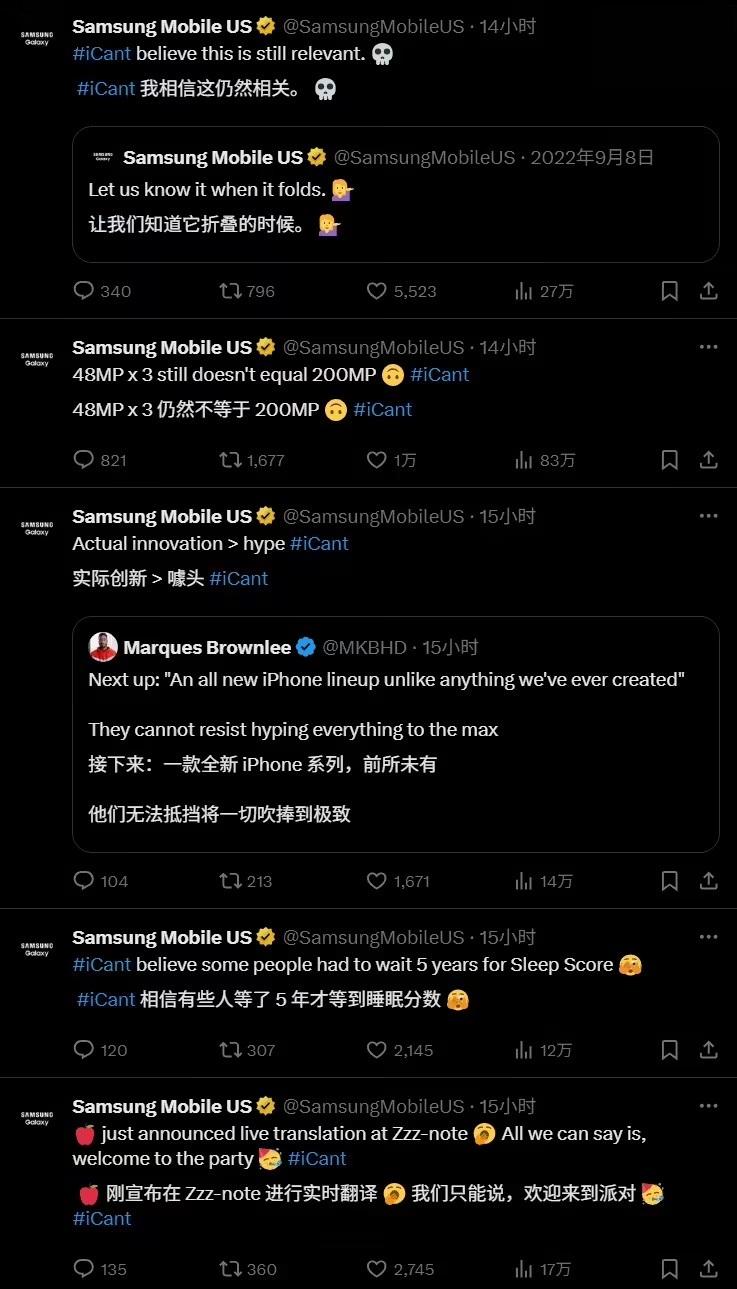Bookmark the Zzz-note live translation tweet
737x1289 pixels.
coord(670,1269)
